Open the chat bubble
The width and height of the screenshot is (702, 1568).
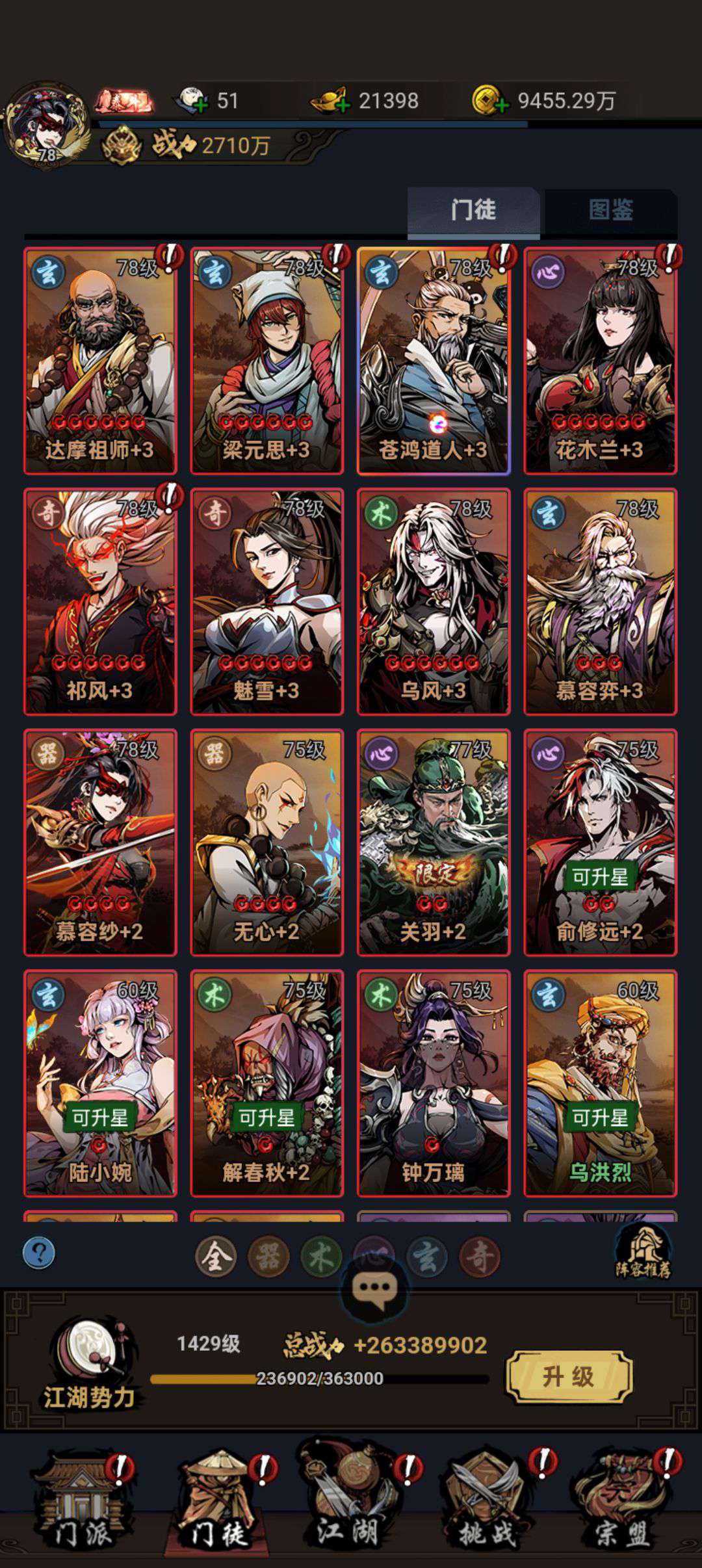point(374,1289)
